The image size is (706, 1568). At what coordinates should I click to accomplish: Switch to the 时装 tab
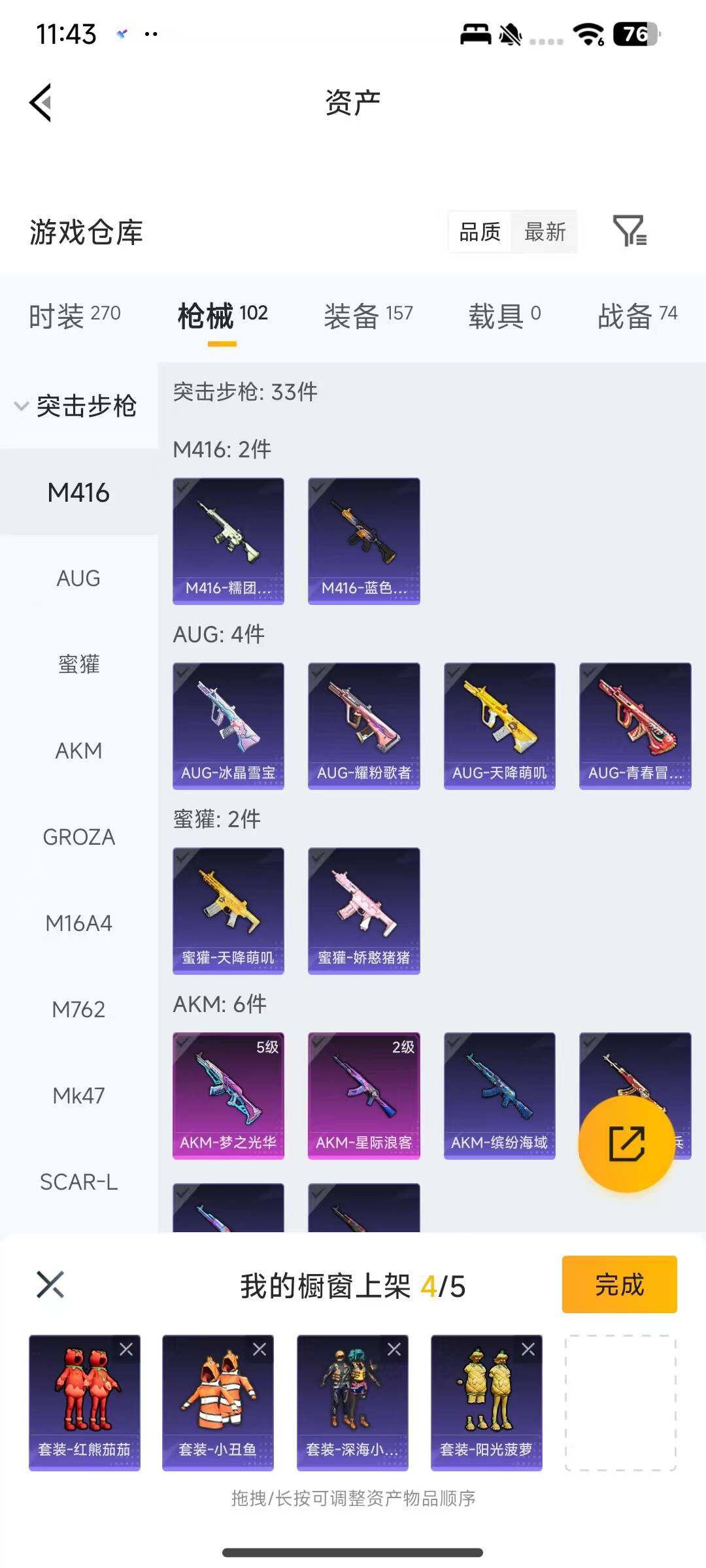(x=75, y=316)
